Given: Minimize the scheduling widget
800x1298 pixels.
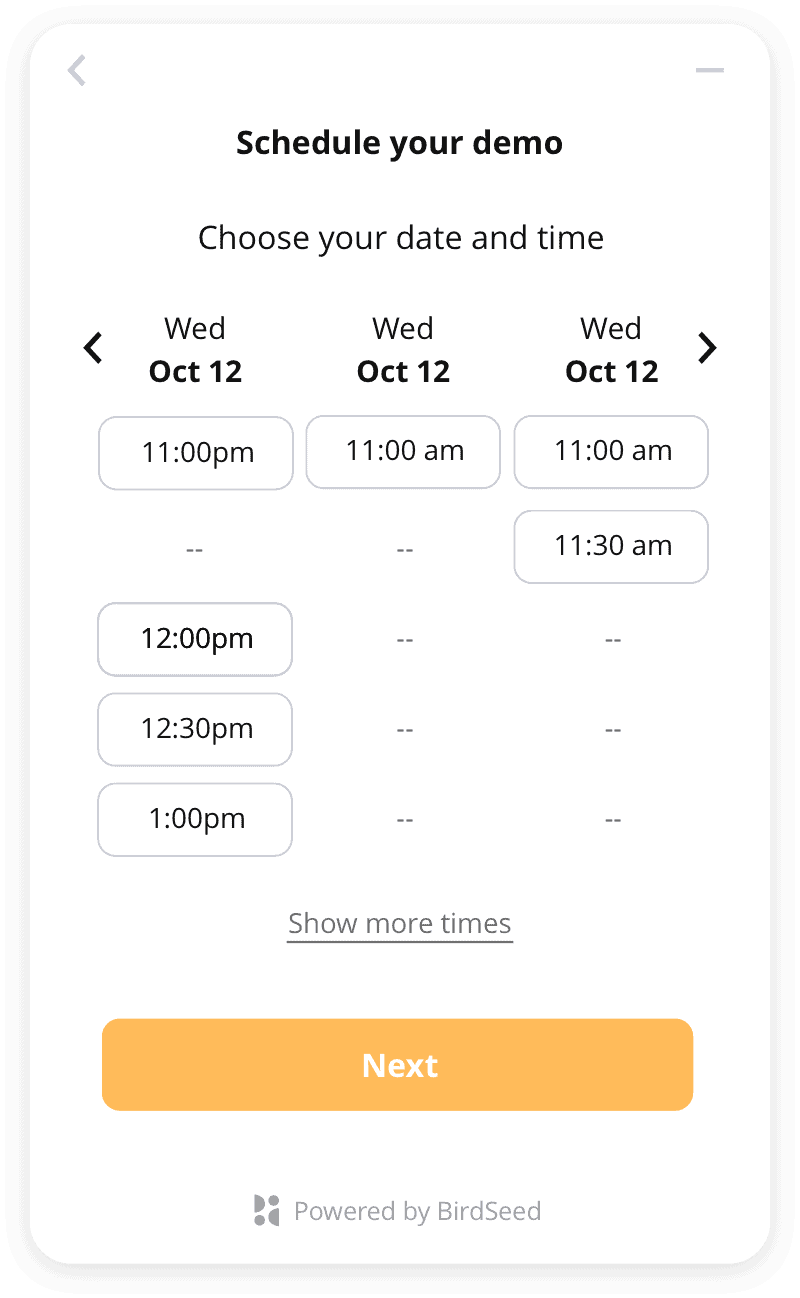Looking at the screenshot, I should pyautogui.click(x=709, y=70).
